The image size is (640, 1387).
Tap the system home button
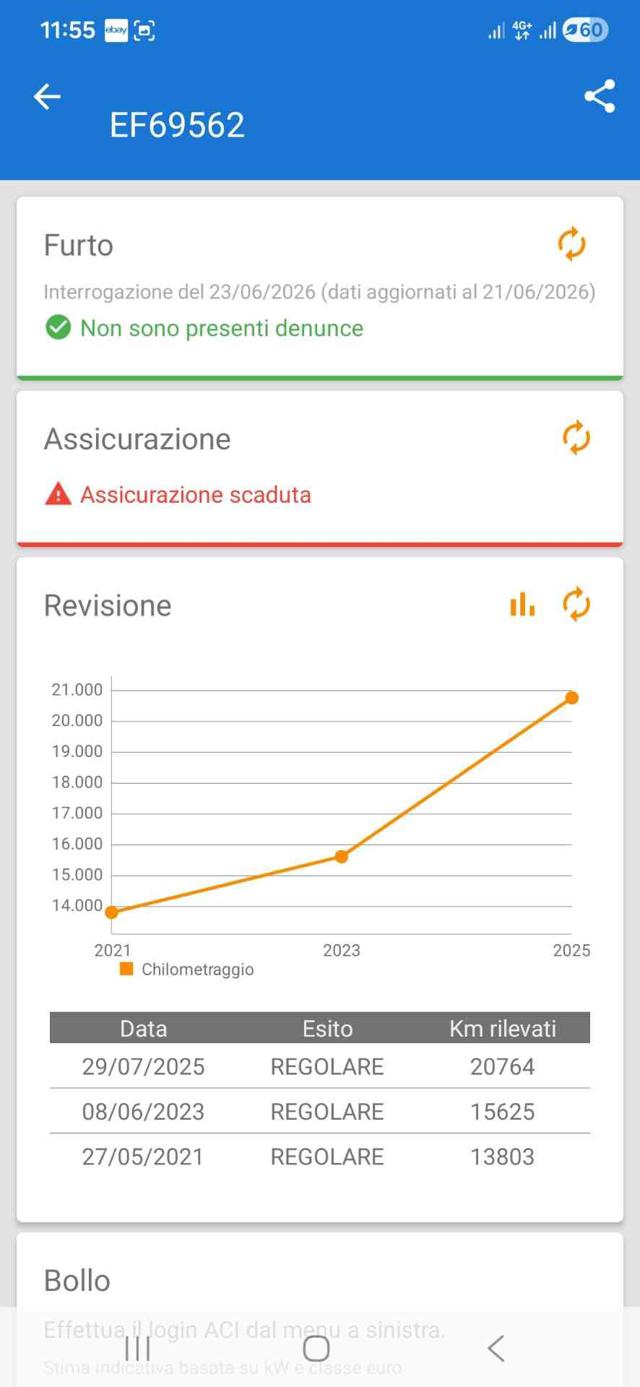click(316, 1348)
